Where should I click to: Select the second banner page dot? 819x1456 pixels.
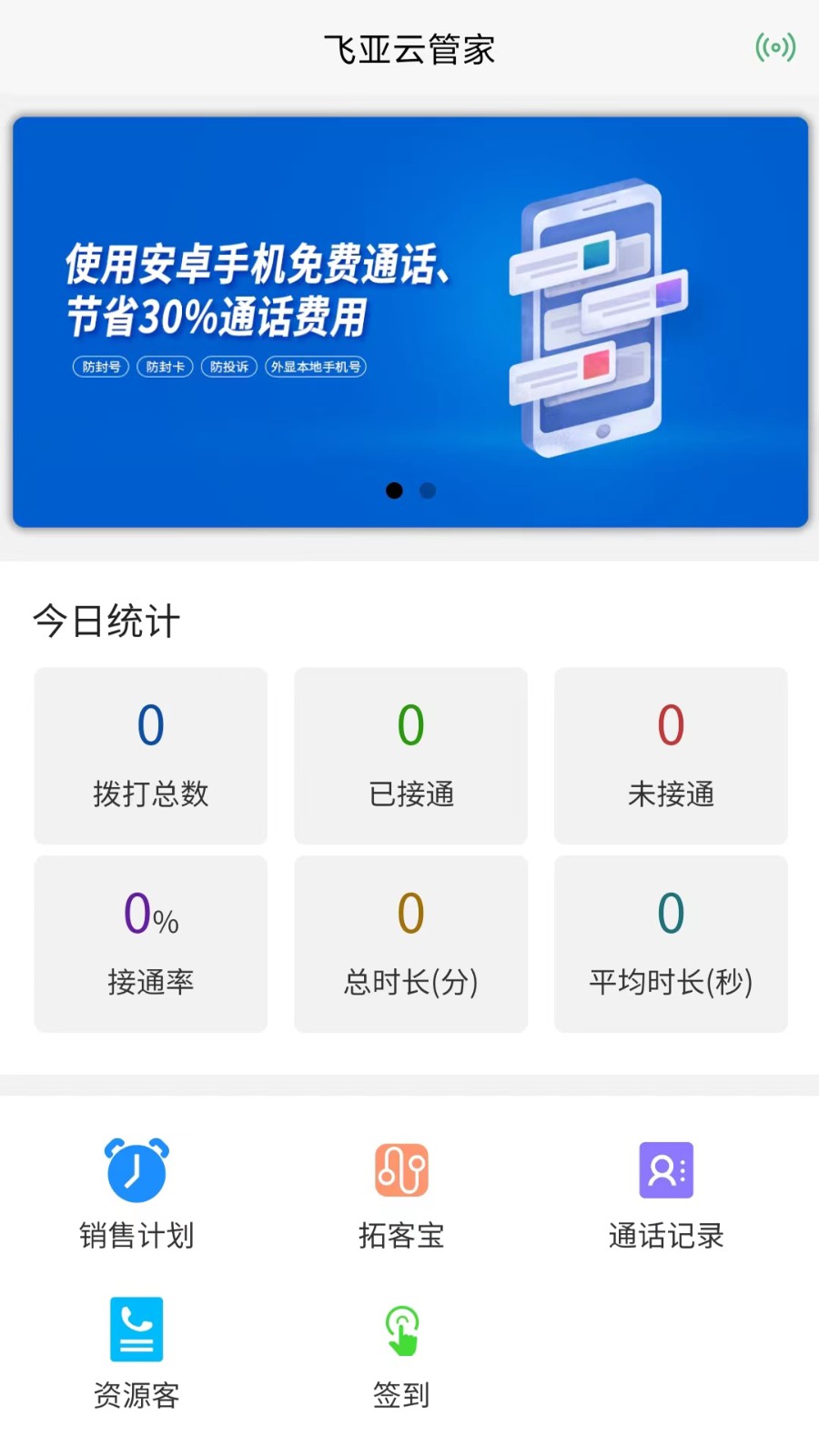[428, 490]
